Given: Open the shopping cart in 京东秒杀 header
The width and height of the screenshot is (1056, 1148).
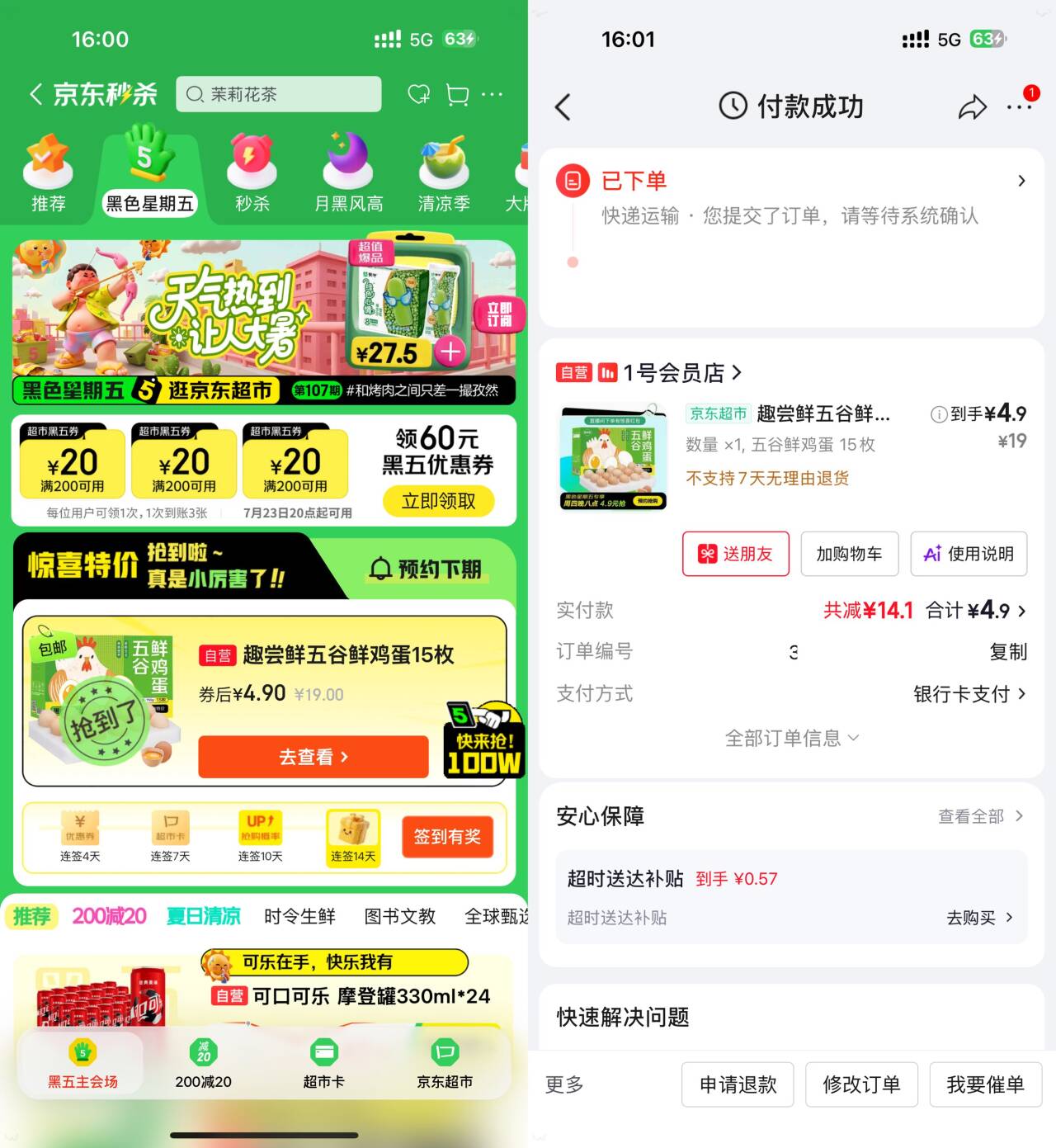Looking at the screenshot, I should (457, 95).
